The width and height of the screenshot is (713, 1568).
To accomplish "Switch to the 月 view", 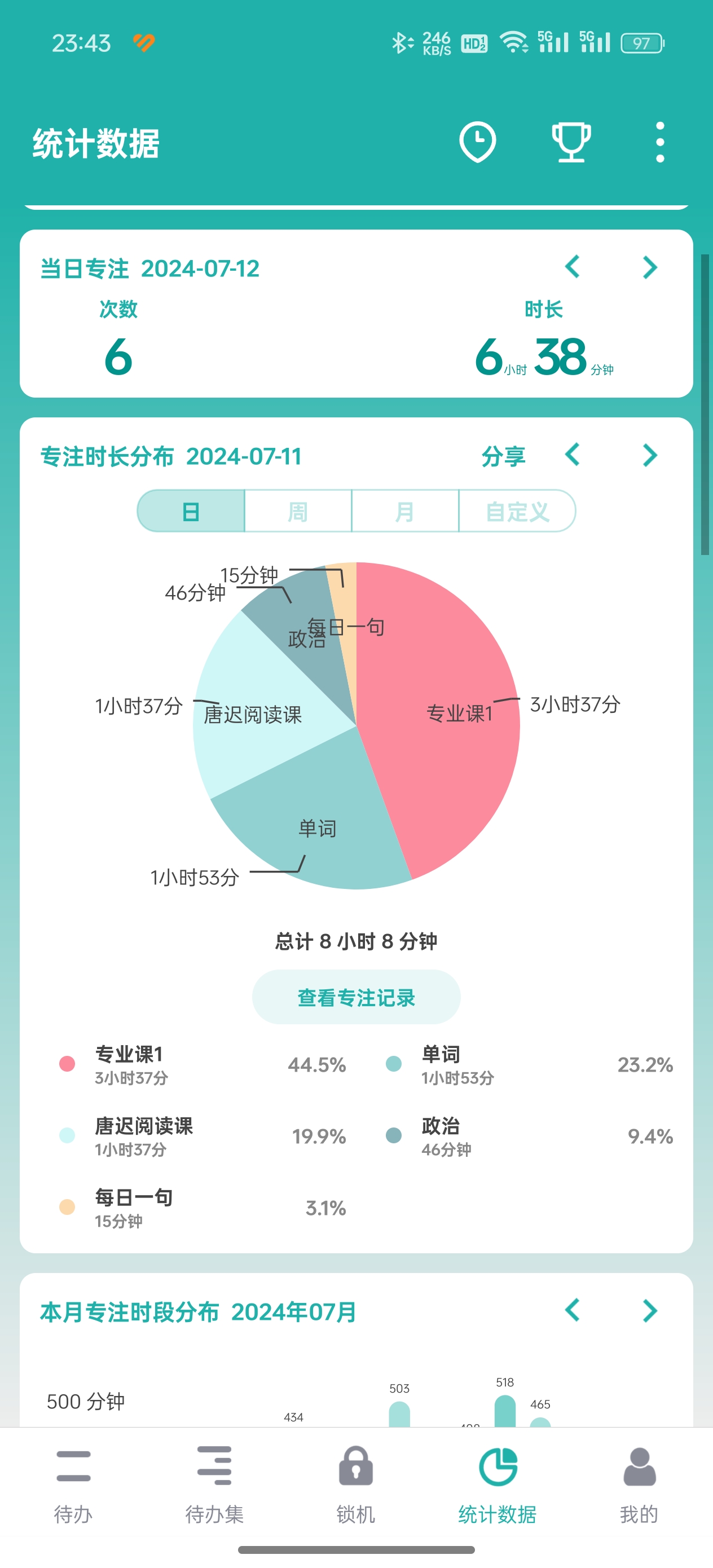I will tap(405, 512).
